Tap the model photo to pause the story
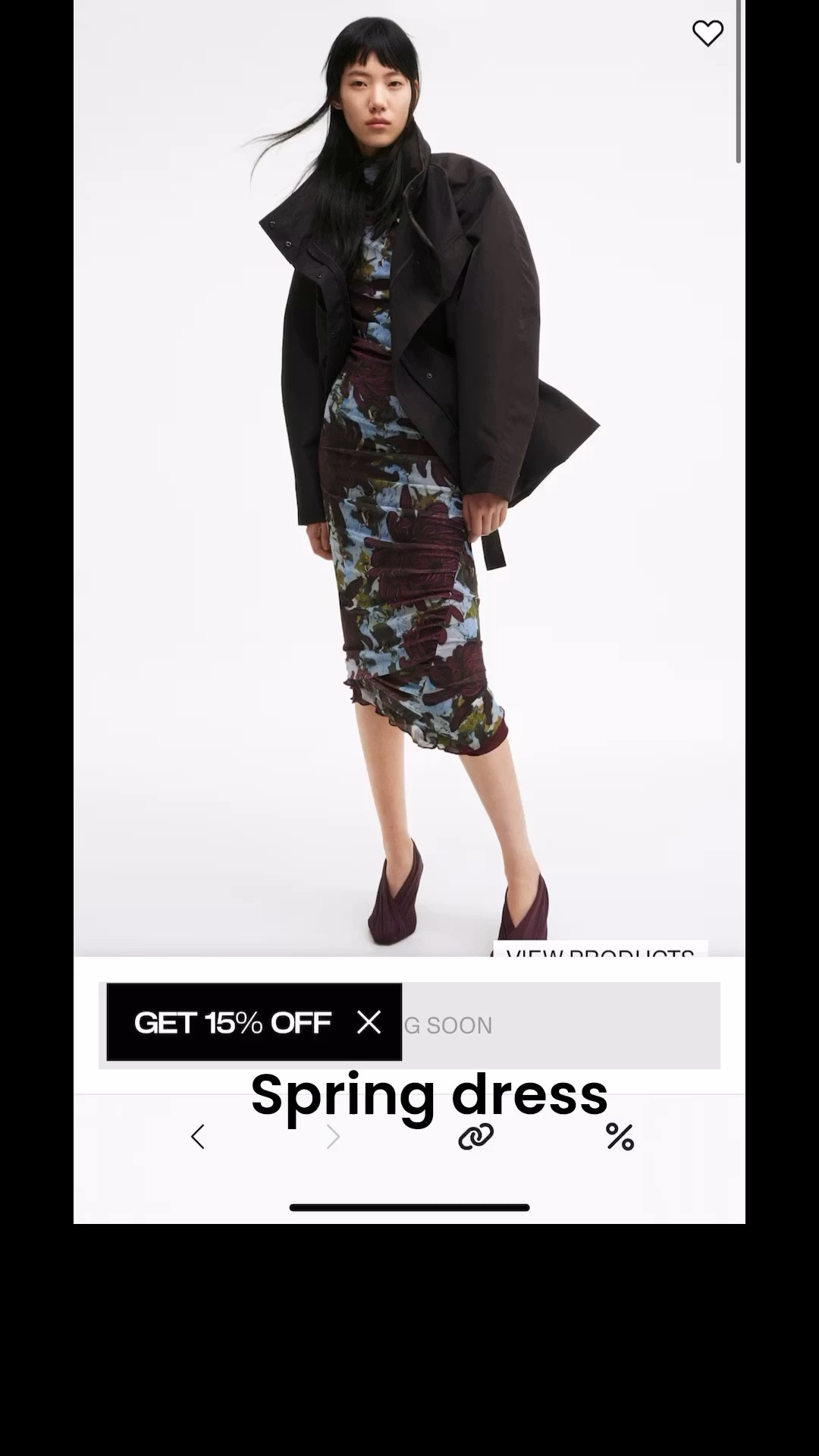The image size is (819, 1456). coord(409,455)
